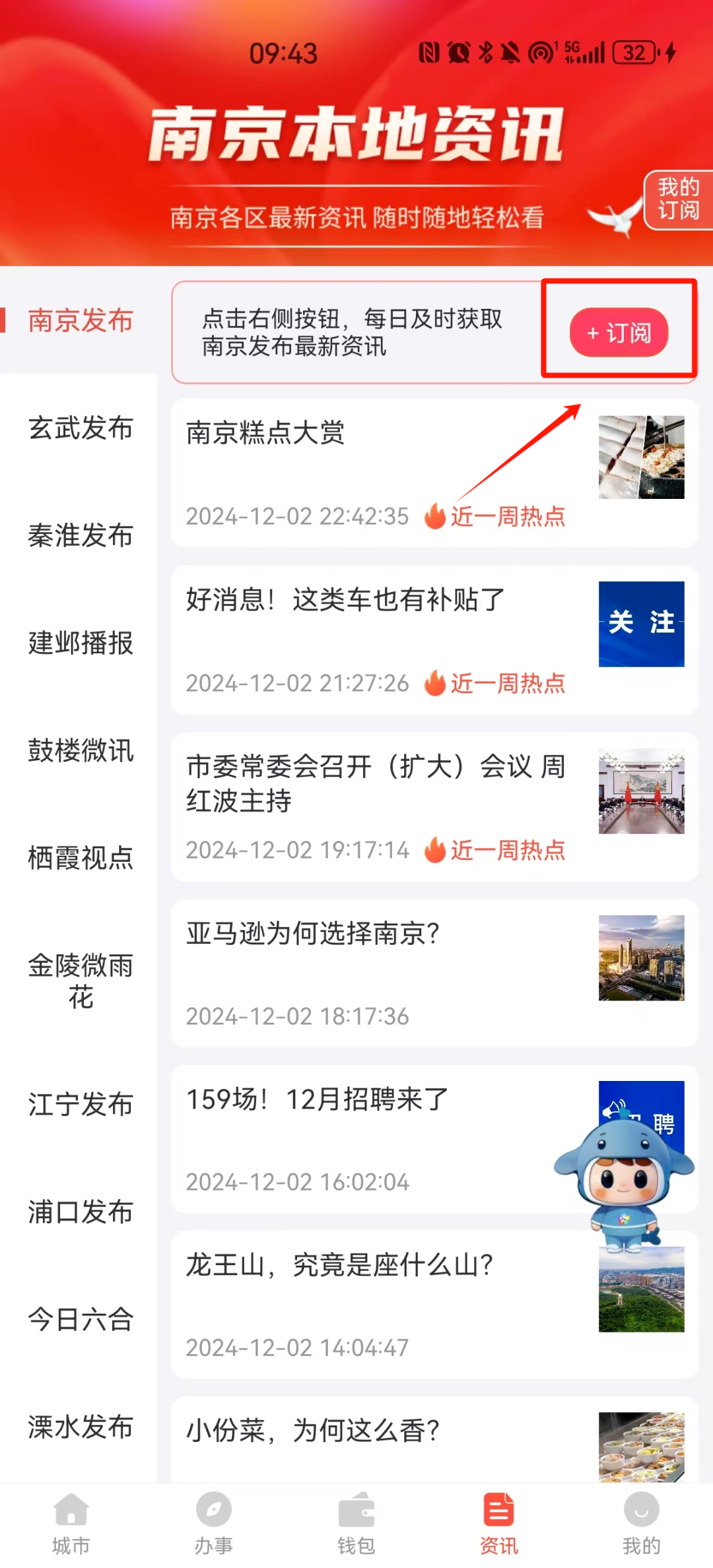Open 金陵微雨花 channel
The width and height of the screenshot is (713, 1568).
click(x=81, y=981)
